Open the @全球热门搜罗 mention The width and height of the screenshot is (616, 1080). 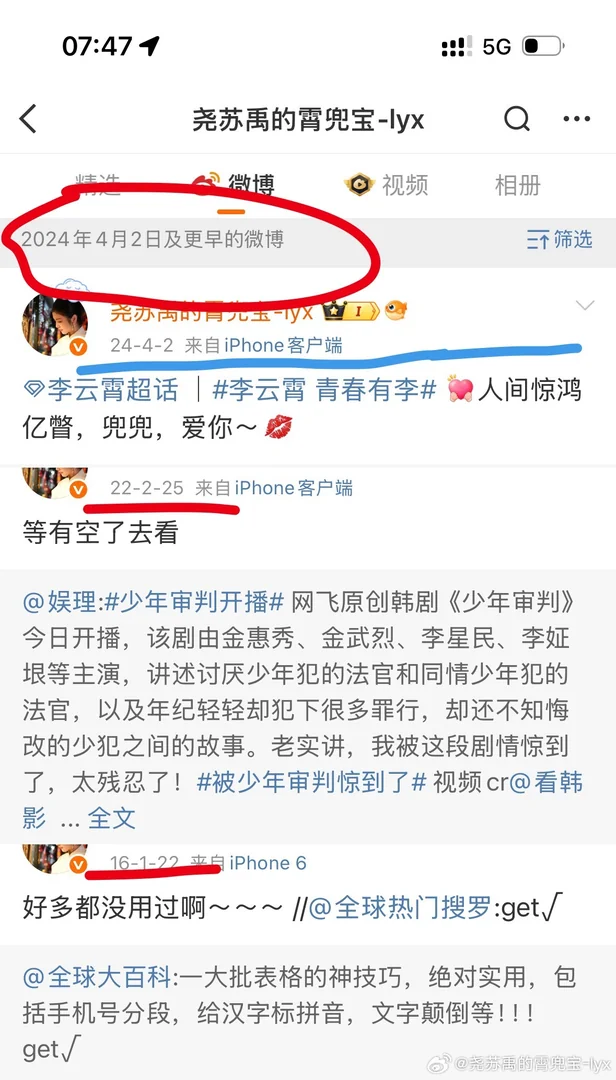pyautogui.click(x=402, y=908)
